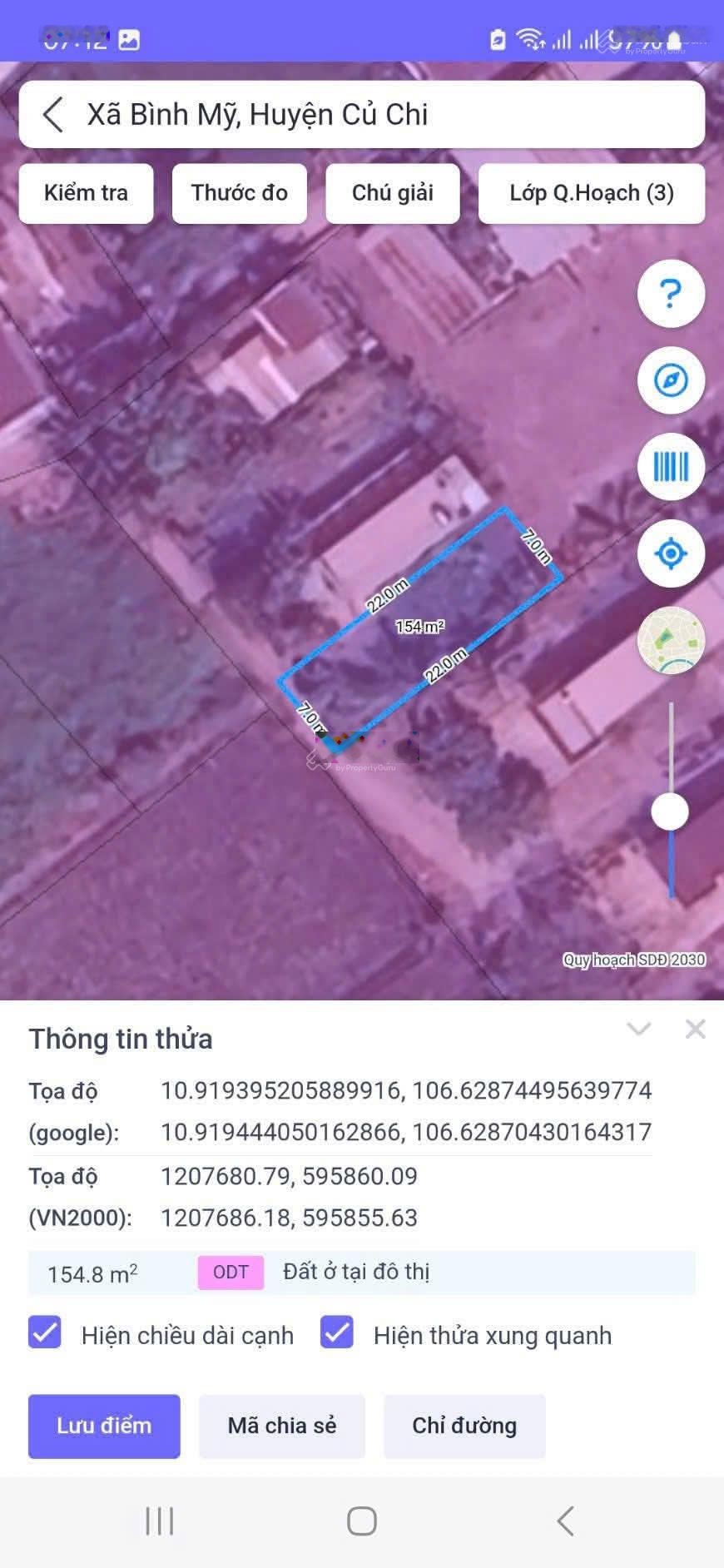Open the Thước đo measuring tool
724x1568 pixels.
point(240,193)
